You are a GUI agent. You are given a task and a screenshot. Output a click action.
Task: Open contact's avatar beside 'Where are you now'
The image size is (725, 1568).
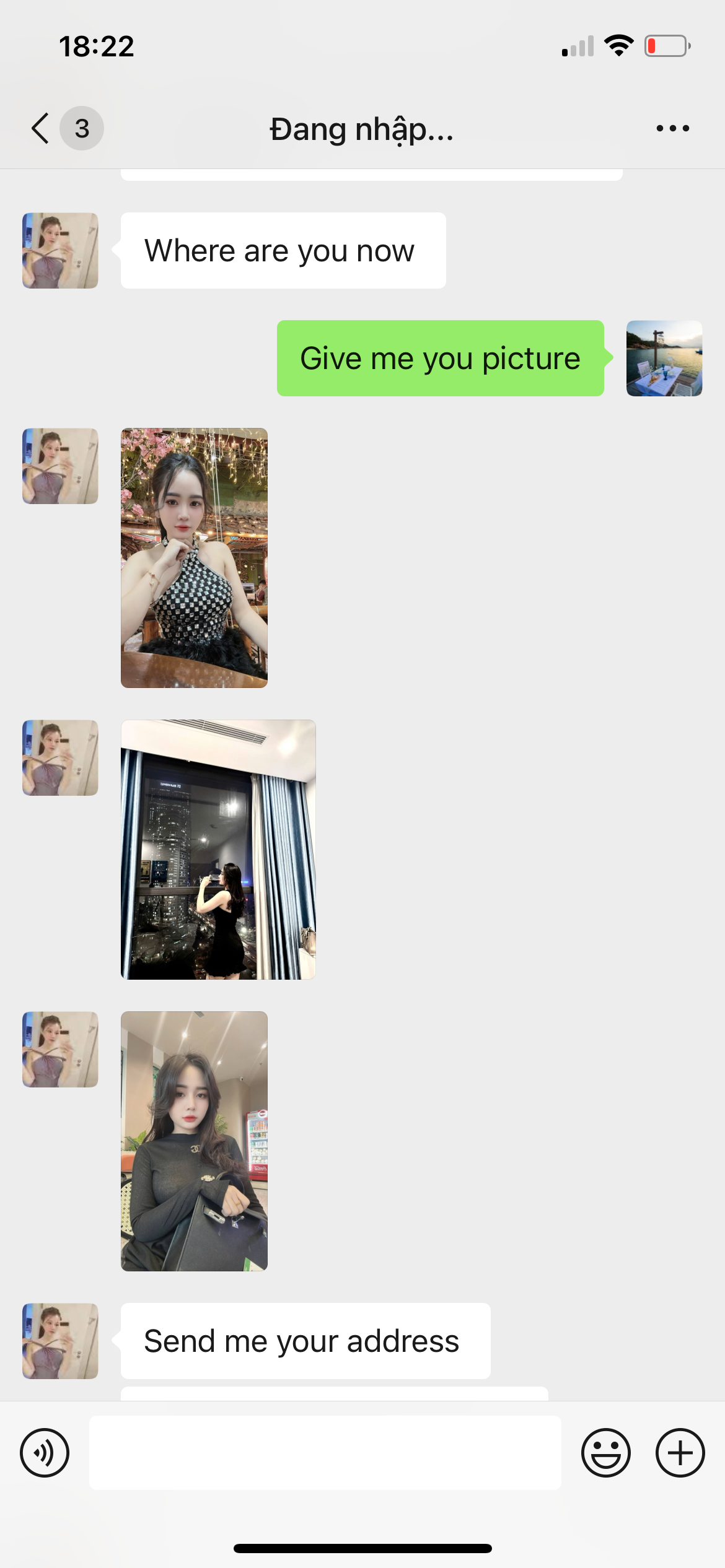pos(60,250)
